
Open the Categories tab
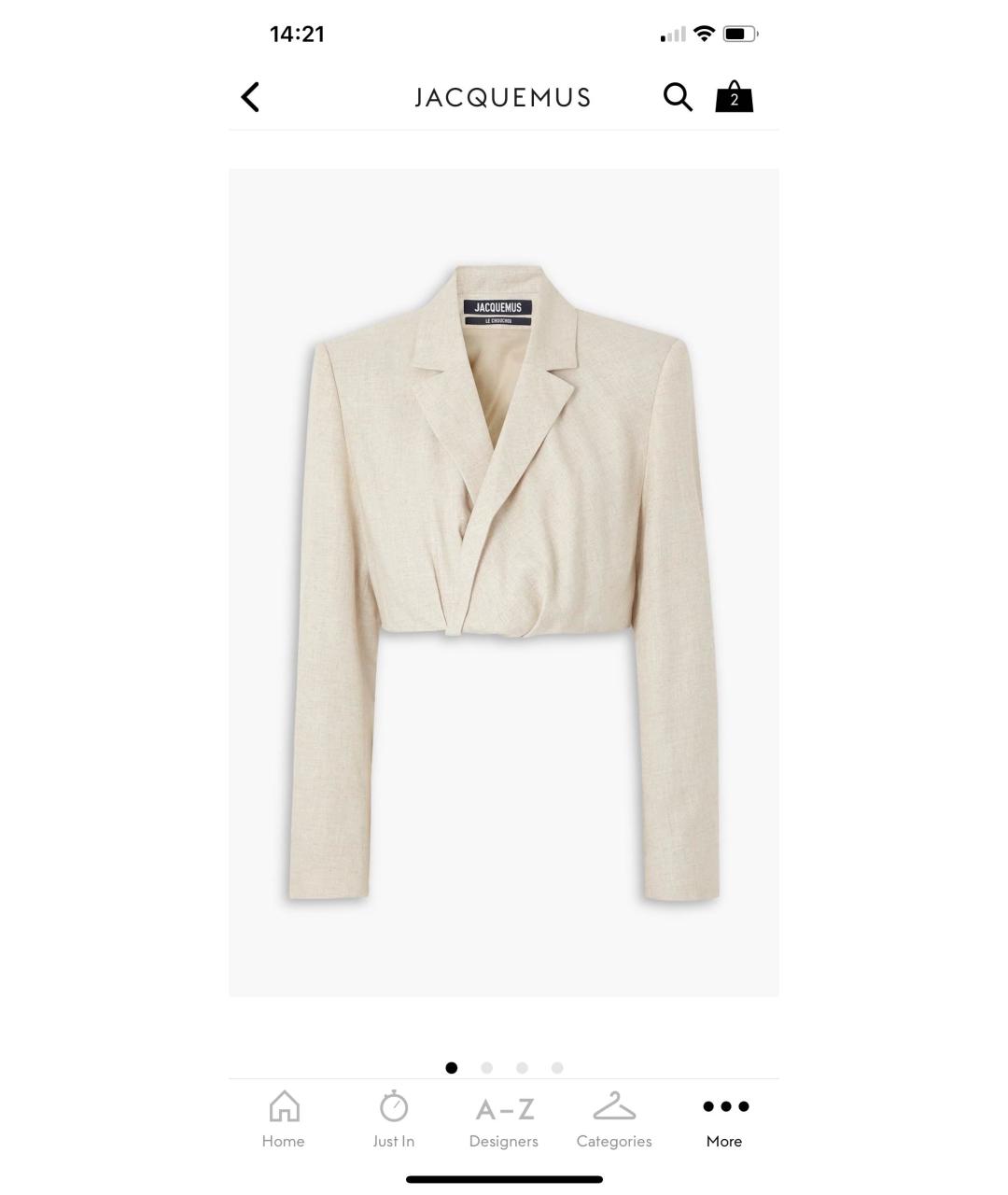pyautogui.click(x=614, y=1119)
